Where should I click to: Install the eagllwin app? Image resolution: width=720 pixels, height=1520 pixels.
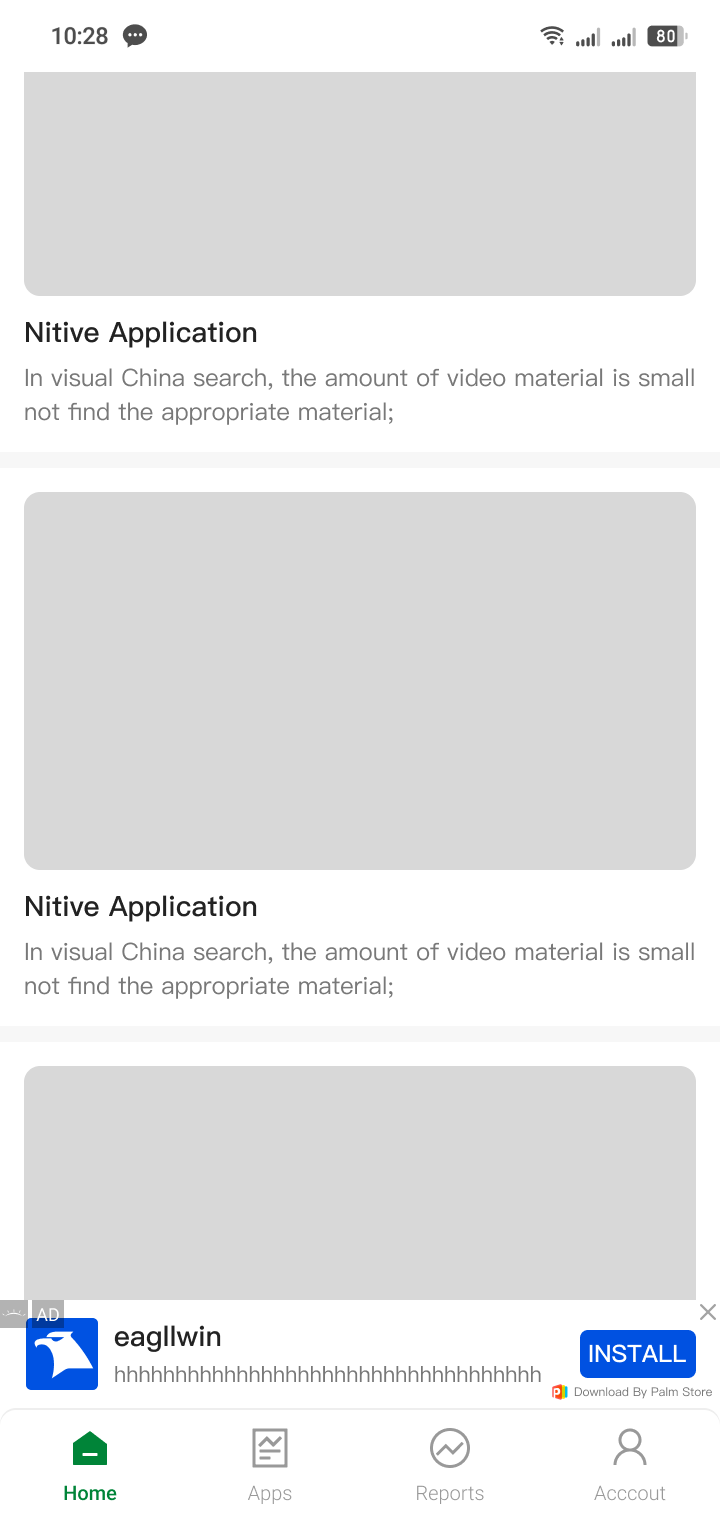(637, 1354)
